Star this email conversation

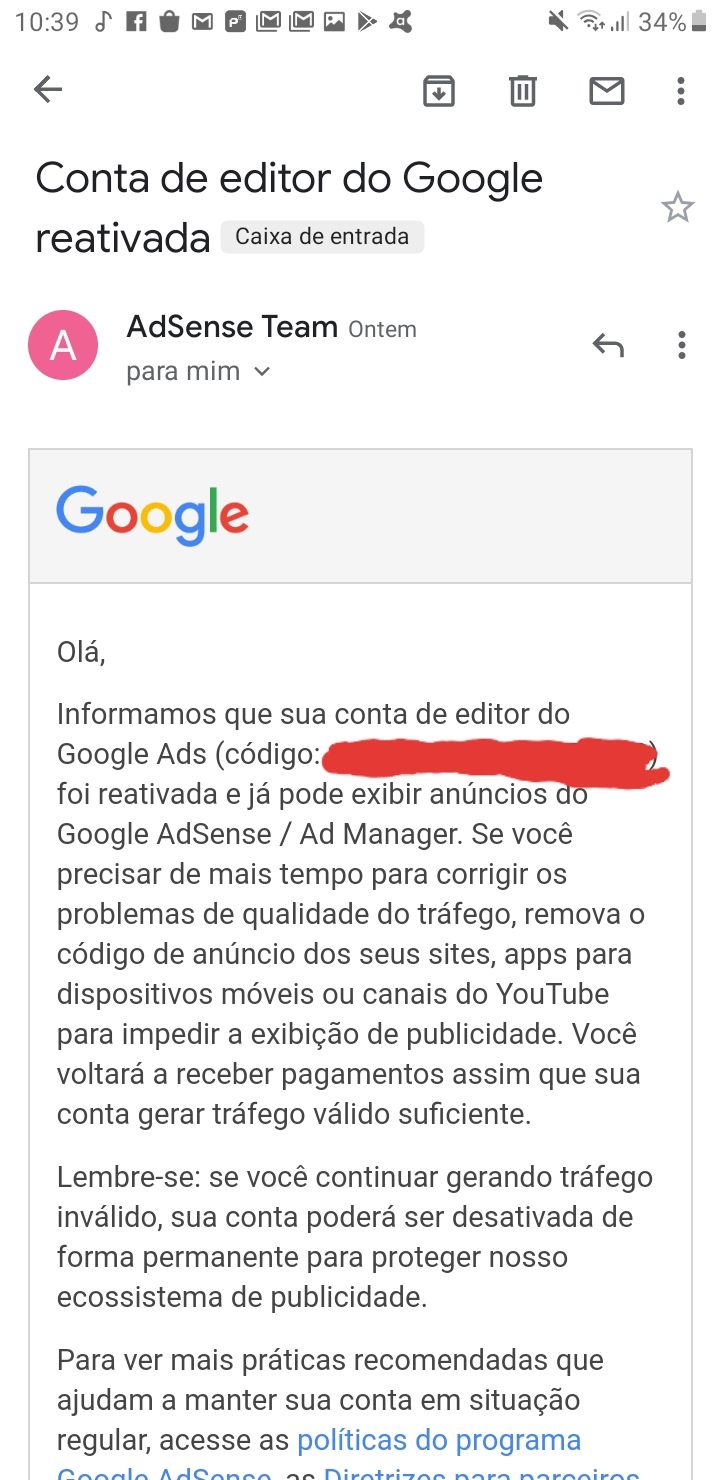pyautogui.click(x=678, y=208)
